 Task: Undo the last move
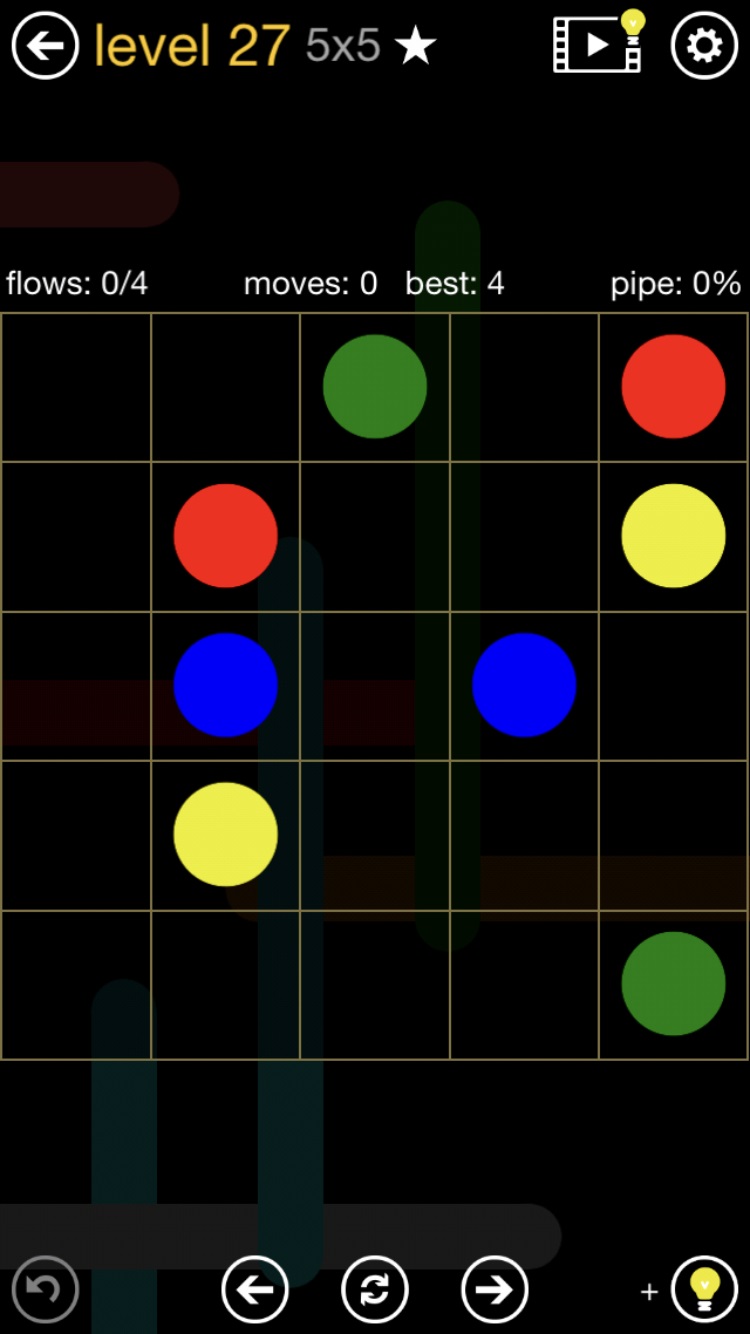(x=45, y=1289)
